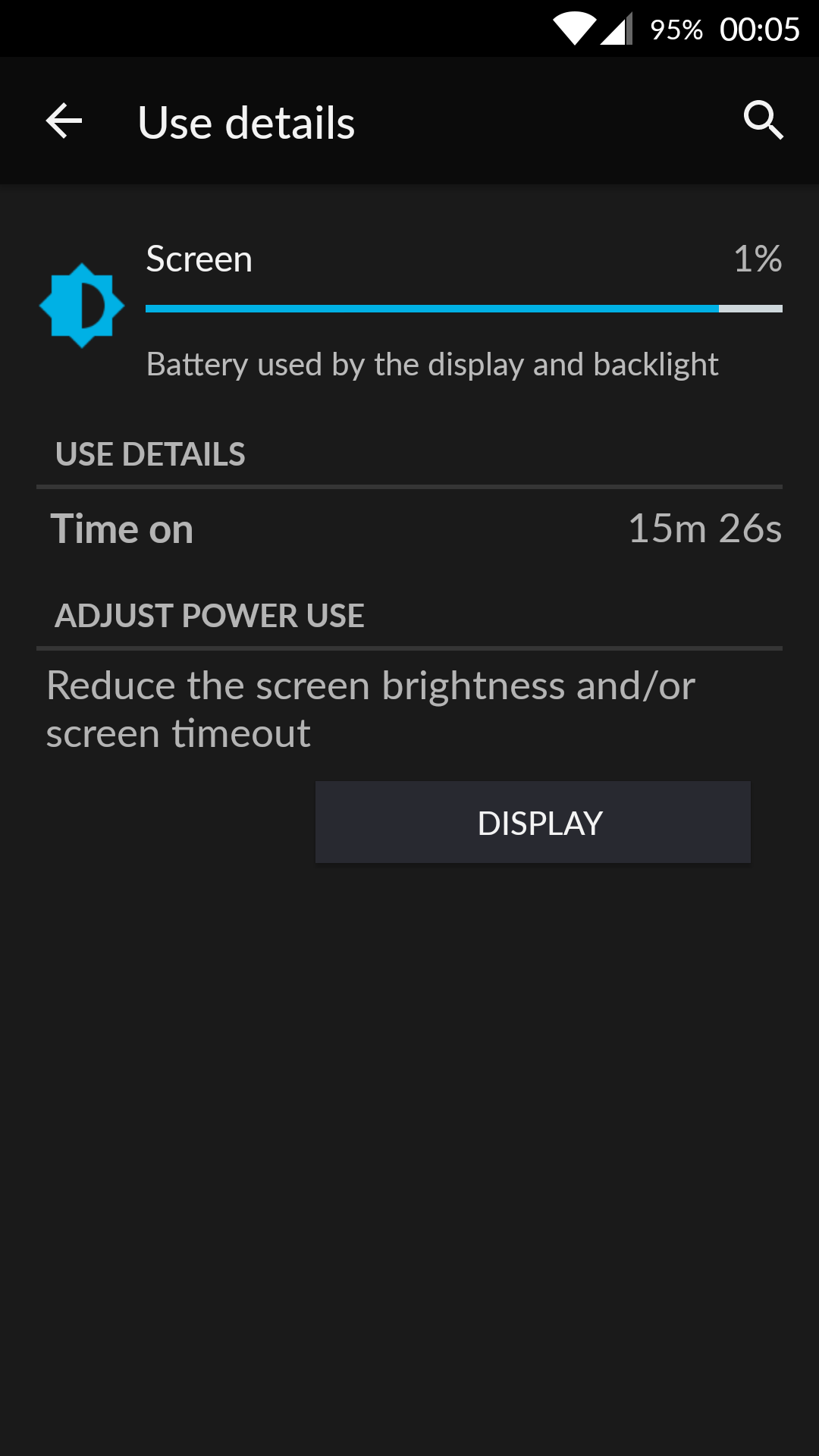
Task: Go back from Use details
Action: coord(64,121)
